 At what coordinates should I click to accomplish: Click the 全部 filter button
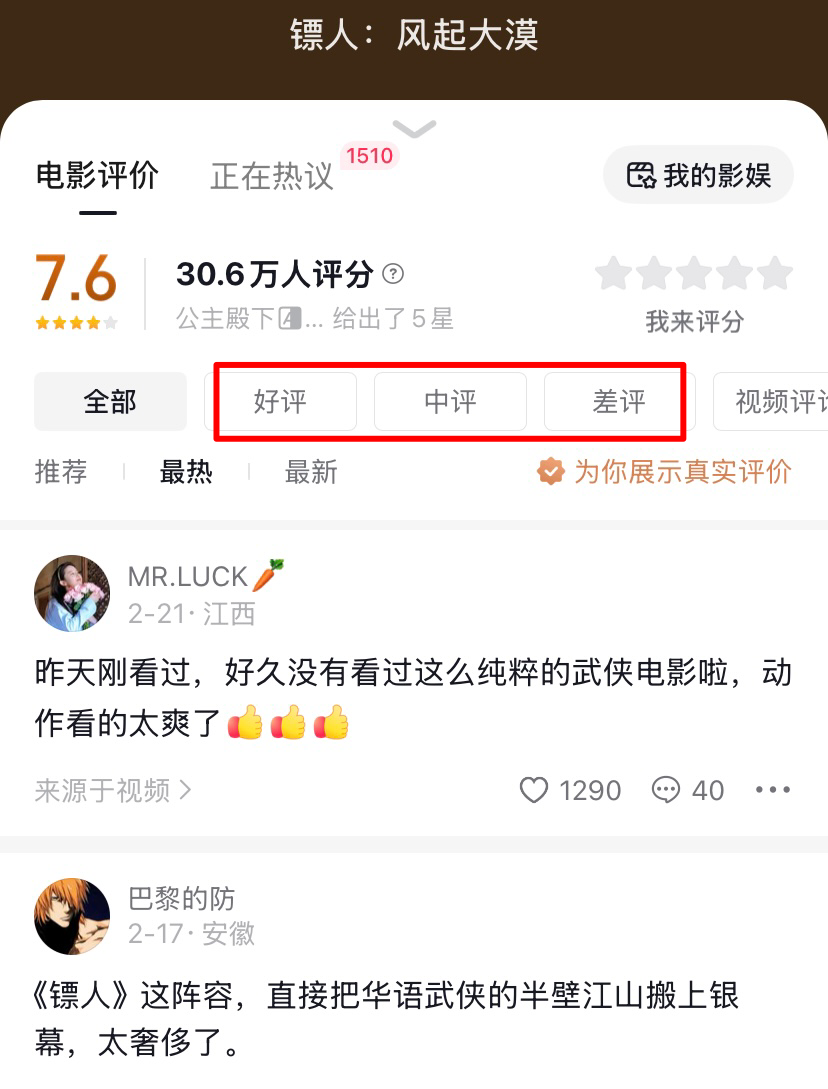click(110, 401)
